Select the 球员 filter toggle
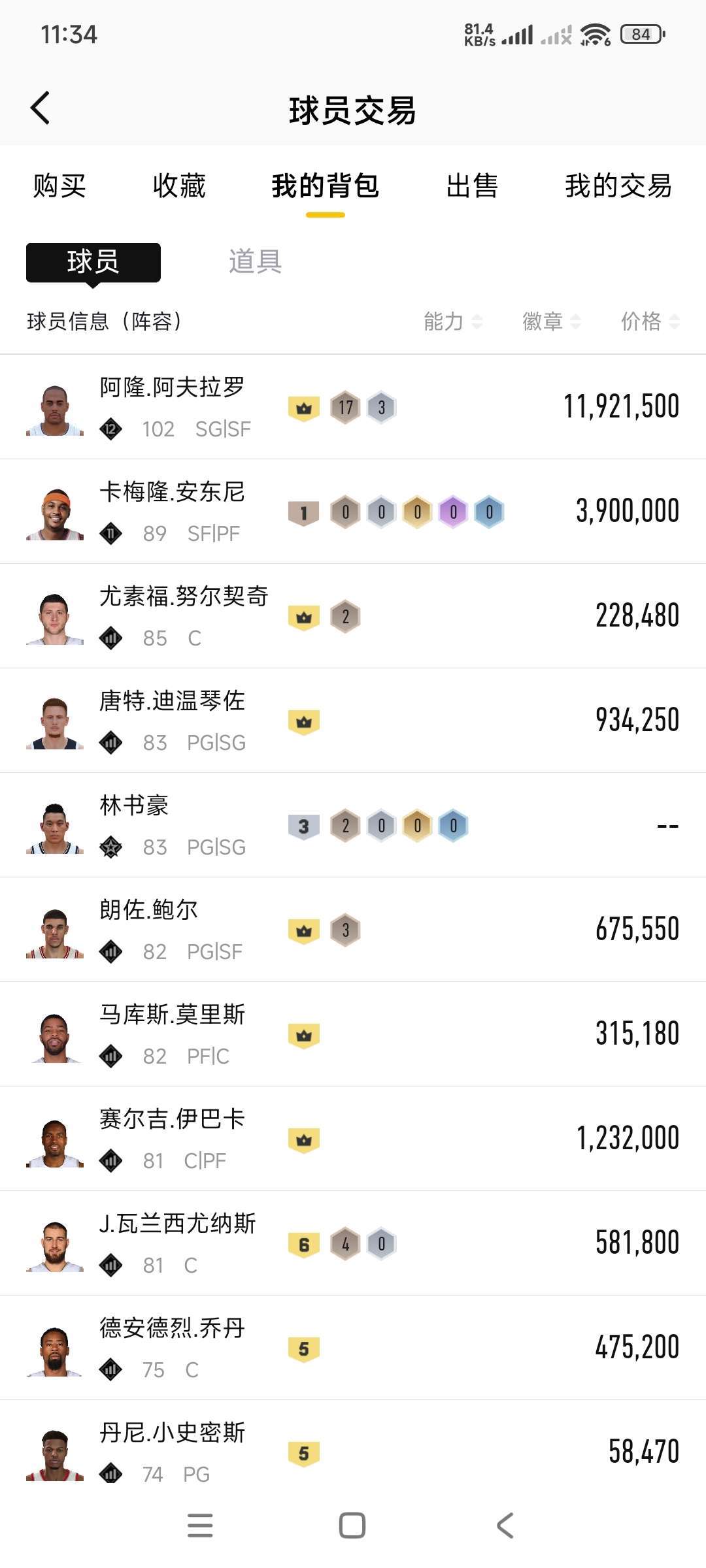 (92, 263)
